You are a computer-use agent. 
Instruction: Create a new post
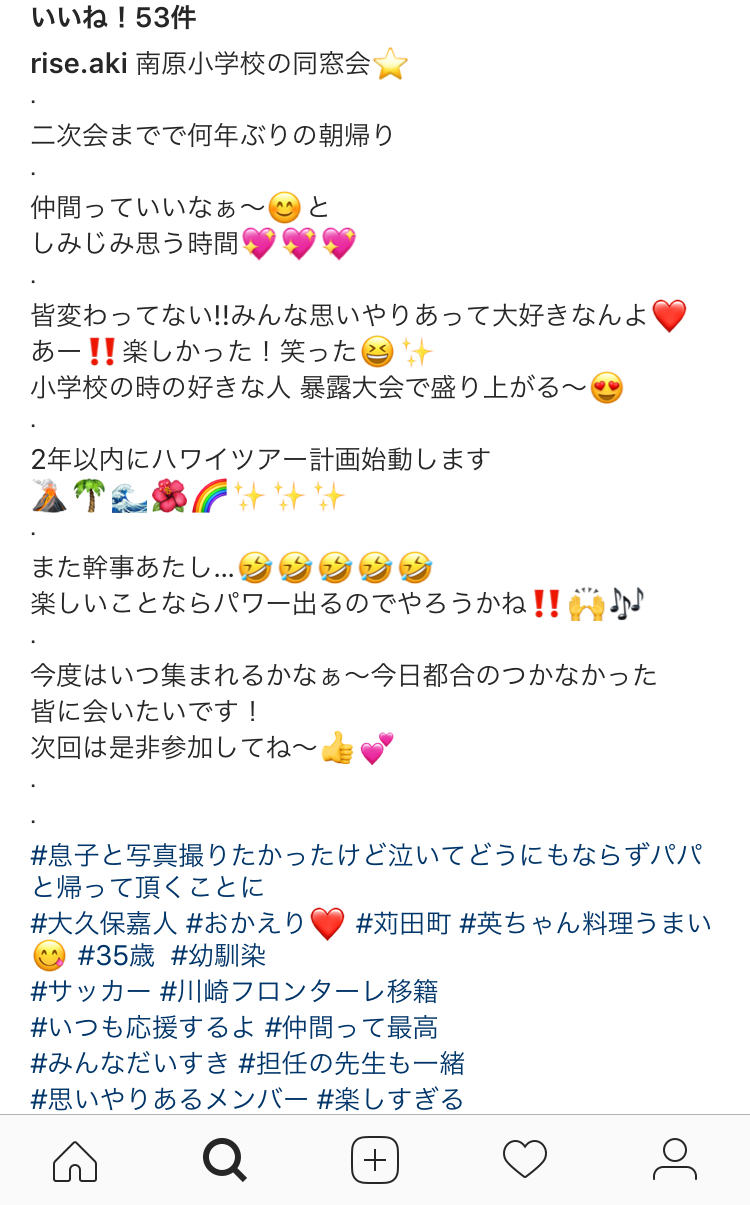pos(375,1160)
